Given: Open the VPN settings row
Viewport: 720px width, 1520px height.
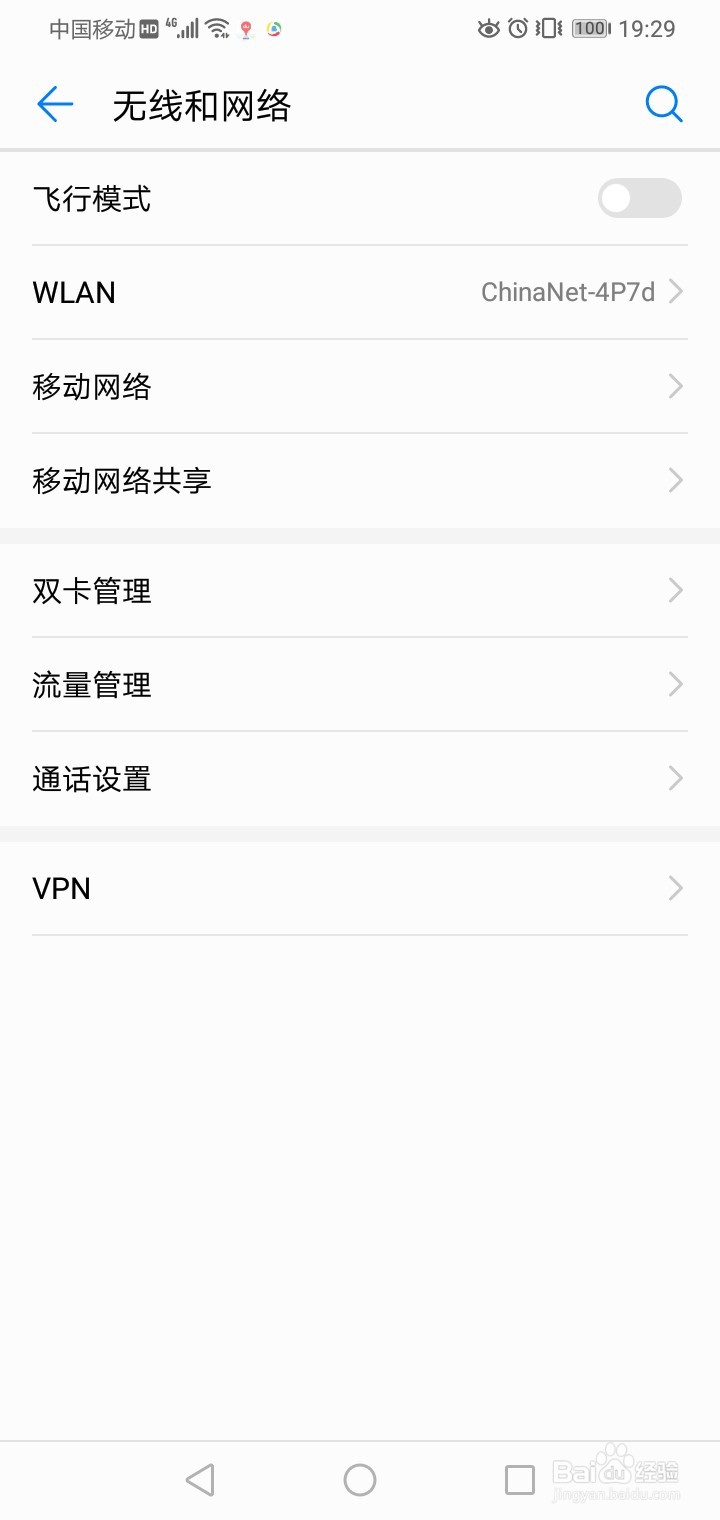Looking at the screenshot, I should [360, 888].
